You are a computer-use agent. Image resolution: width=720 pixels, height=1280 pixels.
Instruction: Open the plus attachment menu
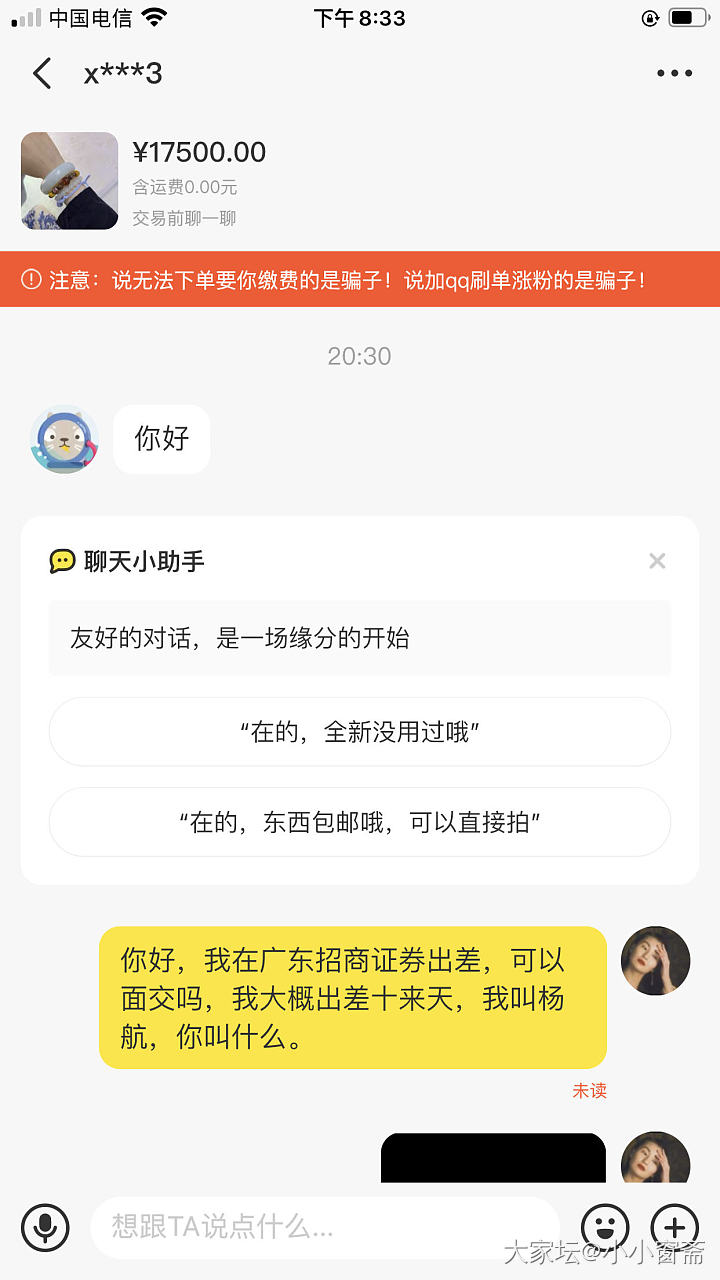(675, 1226)
